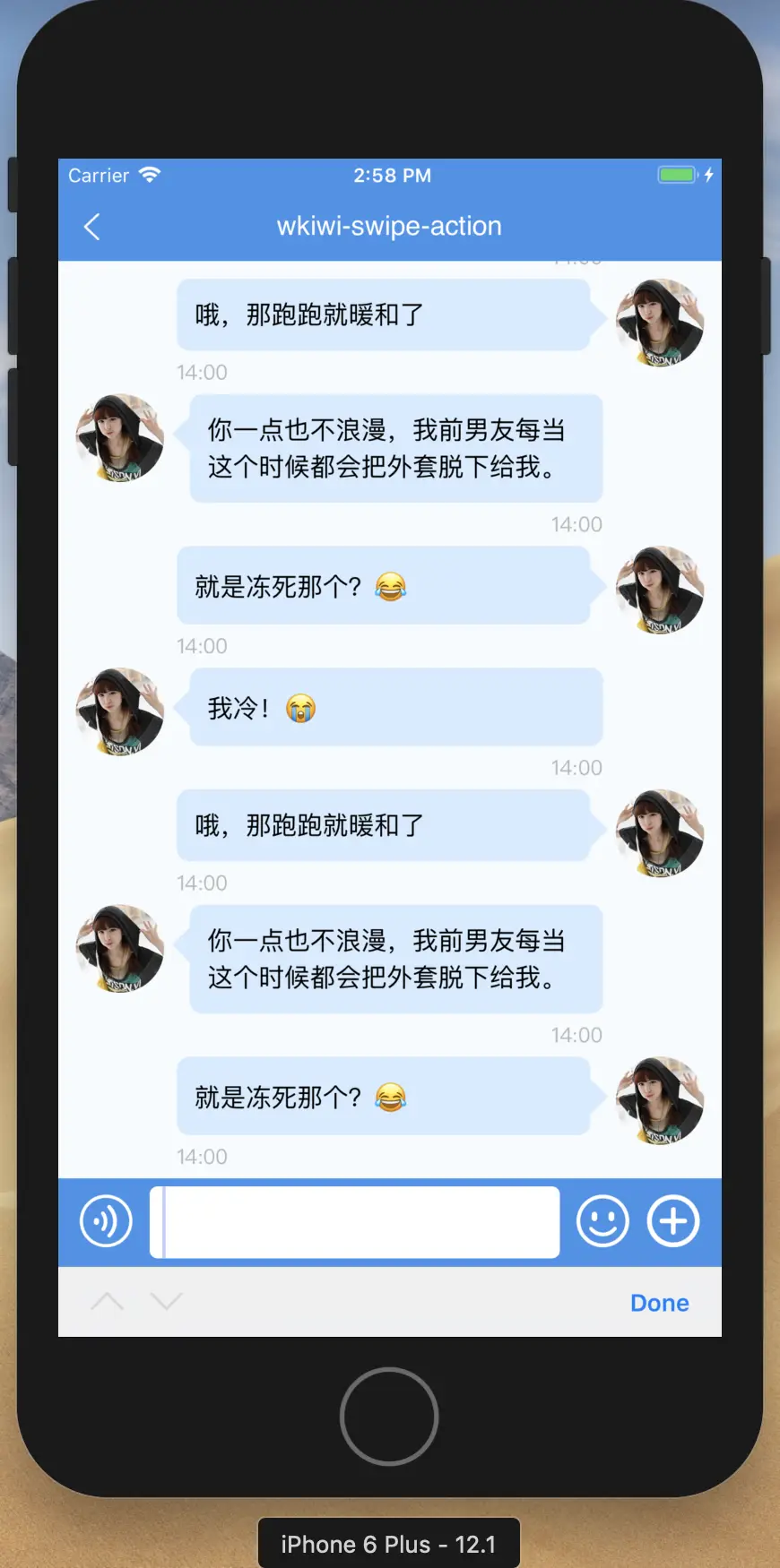780x1568 pixels.
Task: Switch to voice message input
Action: 106,1221
